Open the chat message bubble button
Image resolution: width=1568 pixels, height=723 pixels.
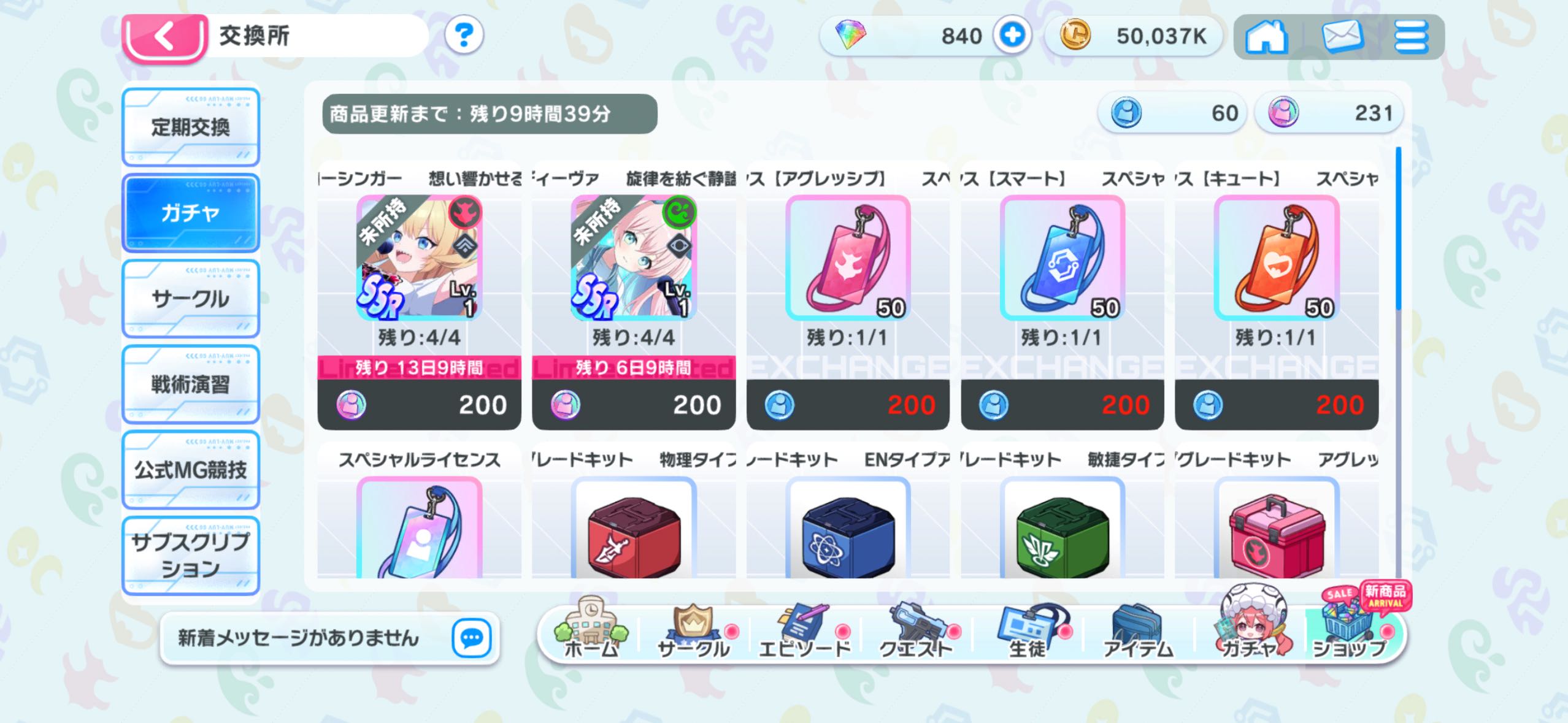471,638
